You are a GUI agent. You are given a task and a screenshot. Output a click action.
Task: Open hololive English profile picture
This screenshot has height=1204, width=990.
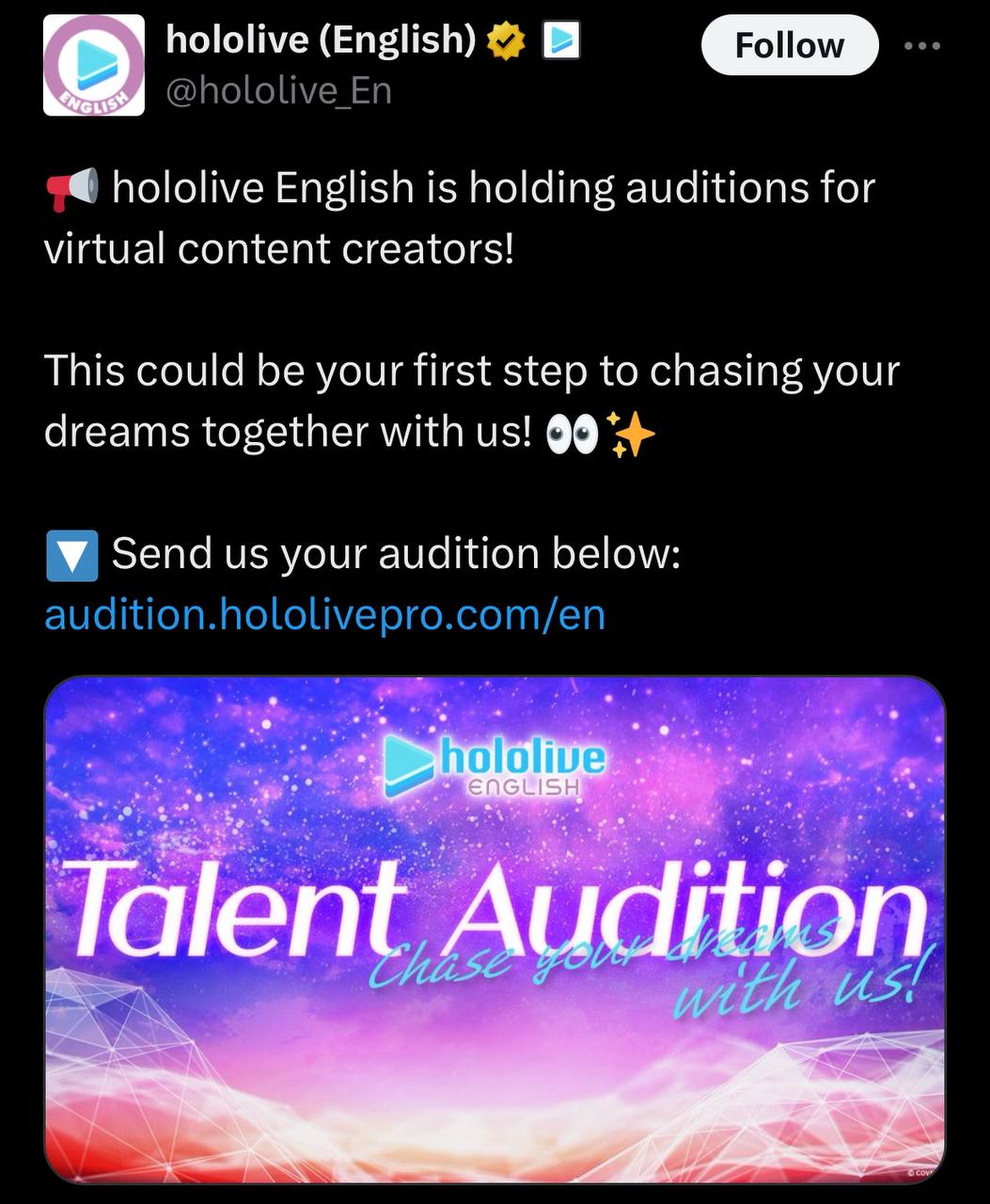(x=94, y=65)
